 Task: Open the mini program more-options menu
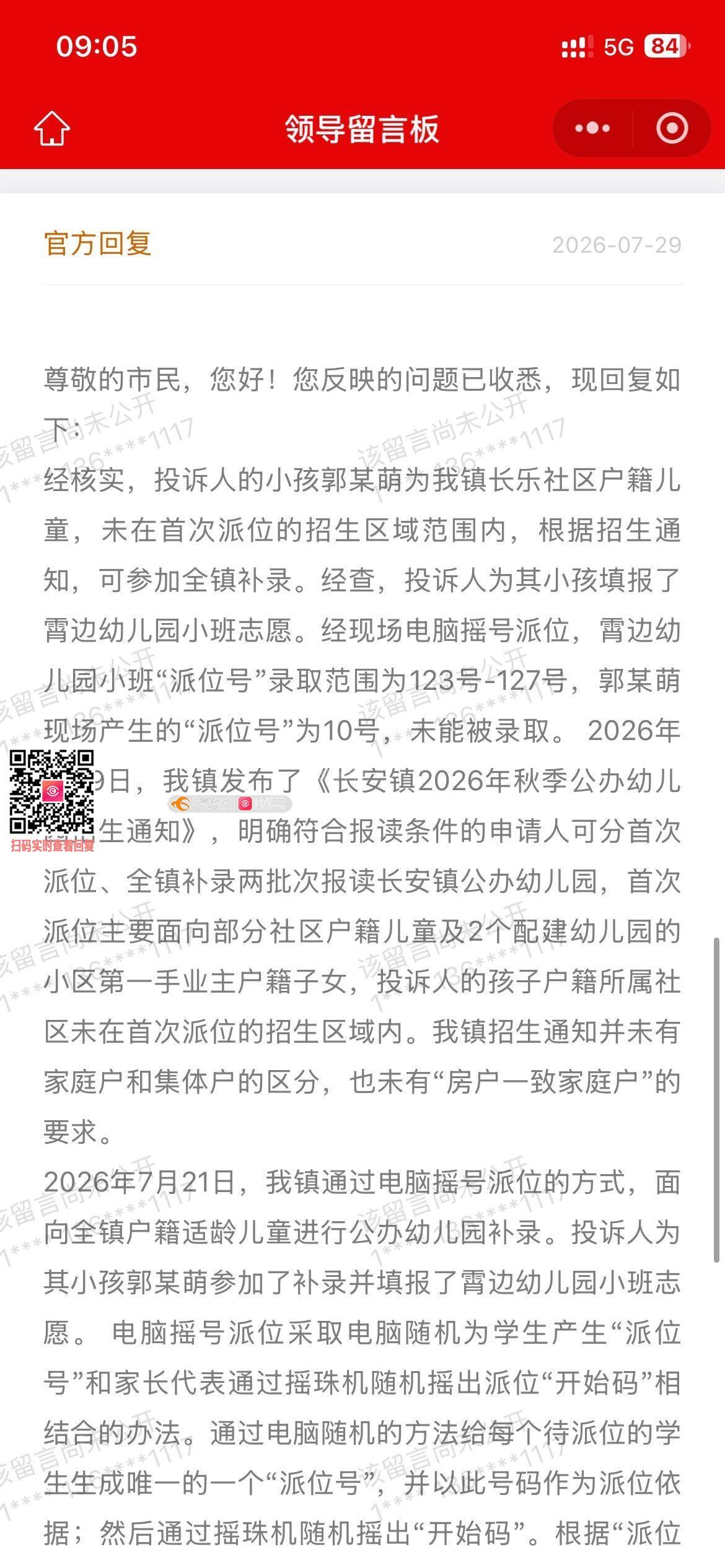(592, 128)
